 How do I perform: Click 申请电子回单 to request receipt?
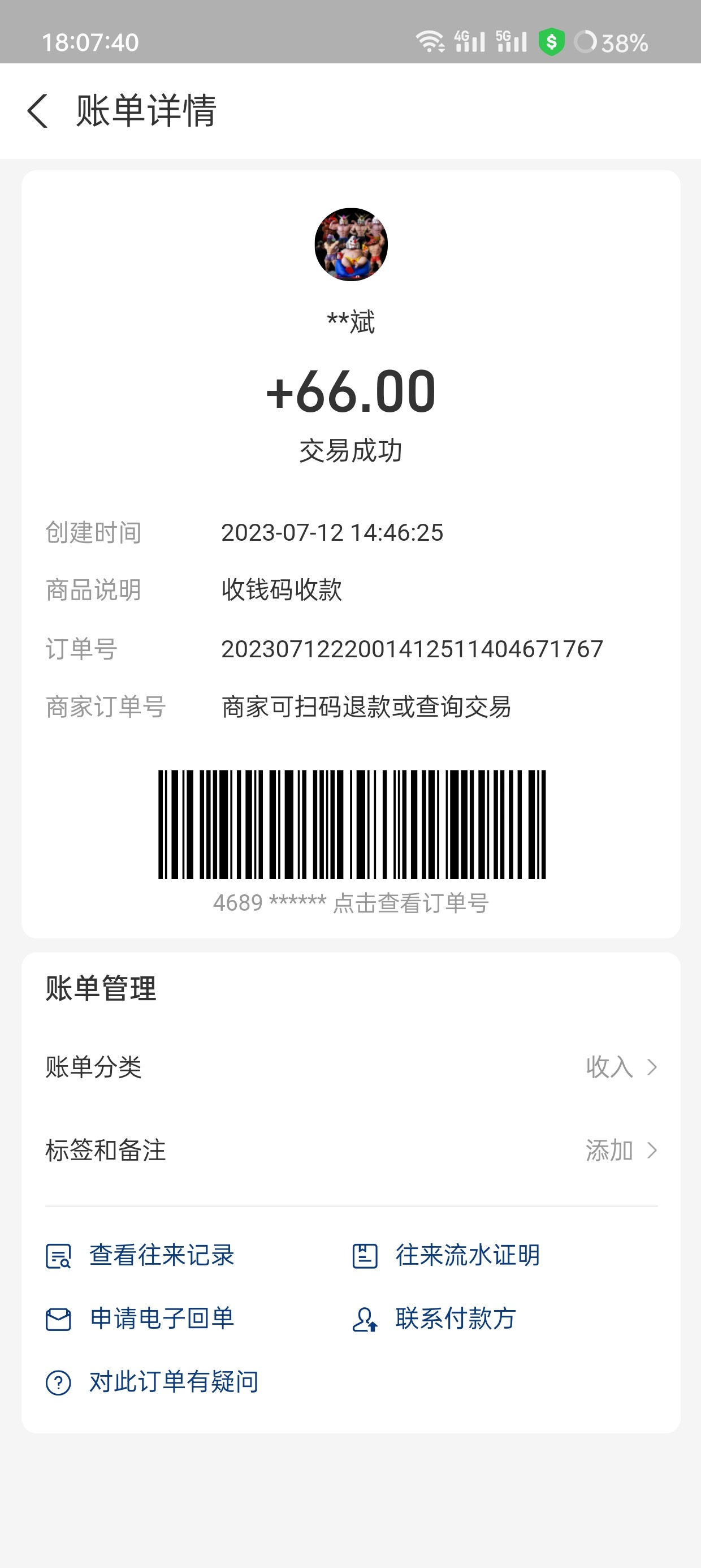[x=163, y=1319]
